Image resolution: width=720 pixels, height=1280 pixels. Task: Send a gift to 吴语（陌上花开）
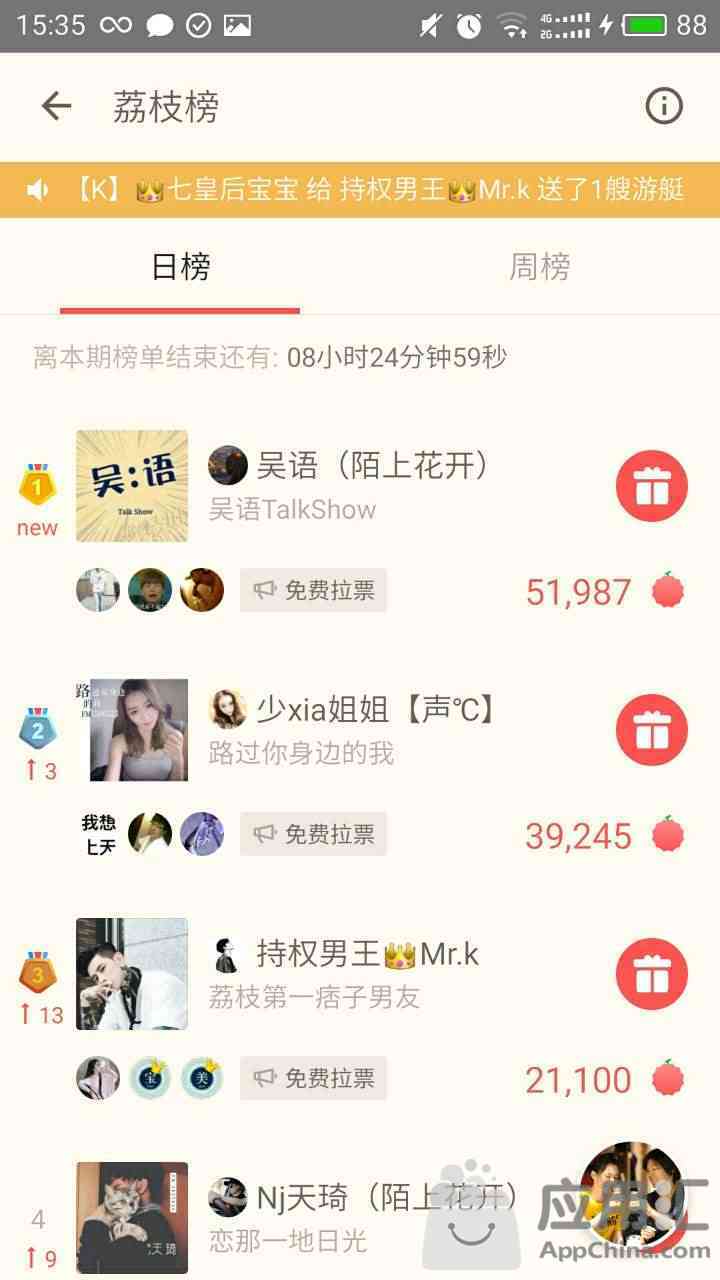(x=651, y=487)
